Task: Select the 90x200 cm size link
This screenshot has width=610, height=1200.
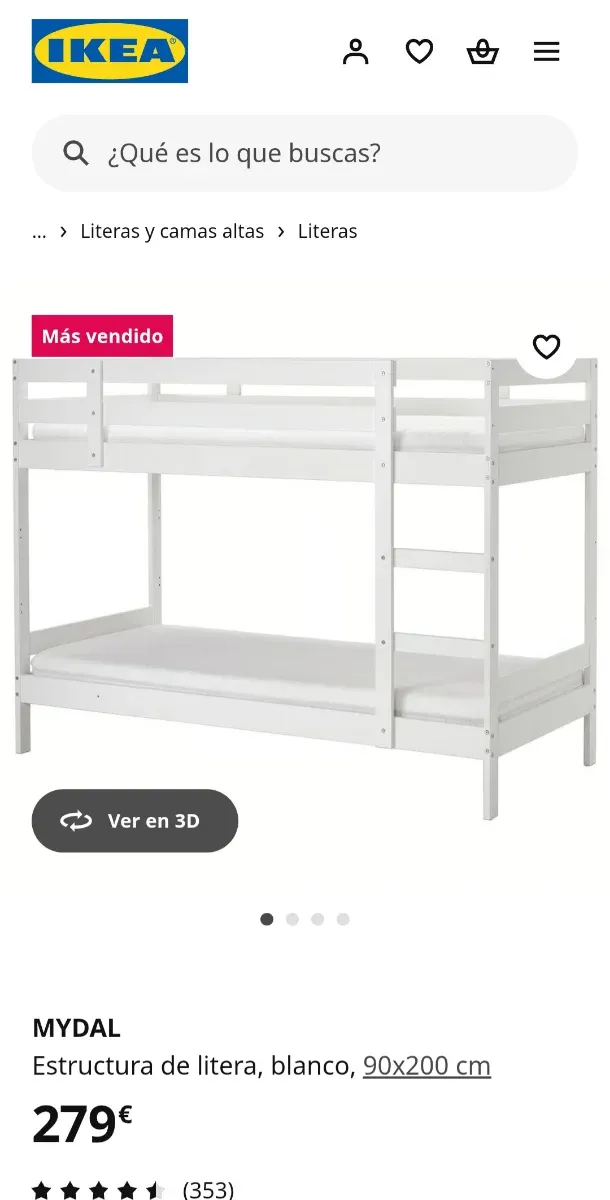Action: coord(426,1066)
